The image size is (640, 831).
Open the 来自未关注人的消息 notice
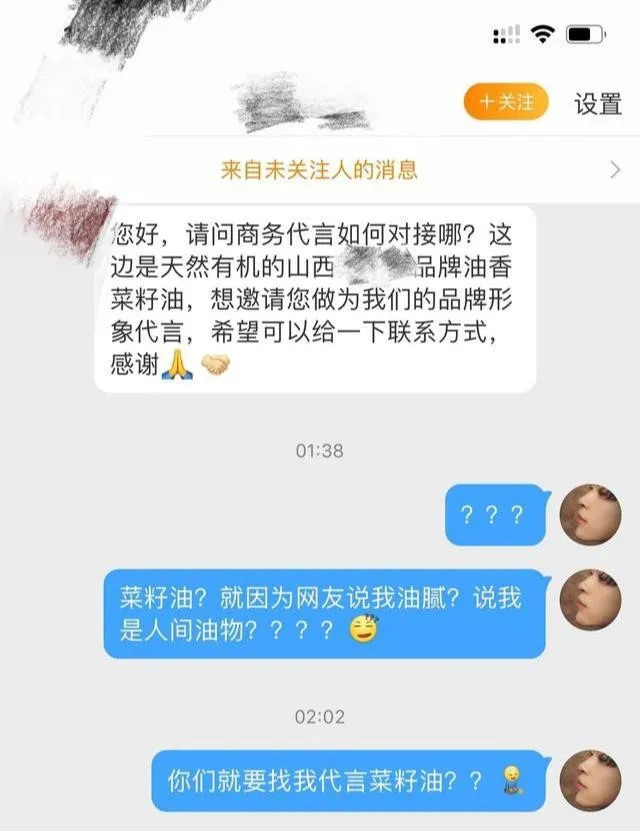(320, 169)
